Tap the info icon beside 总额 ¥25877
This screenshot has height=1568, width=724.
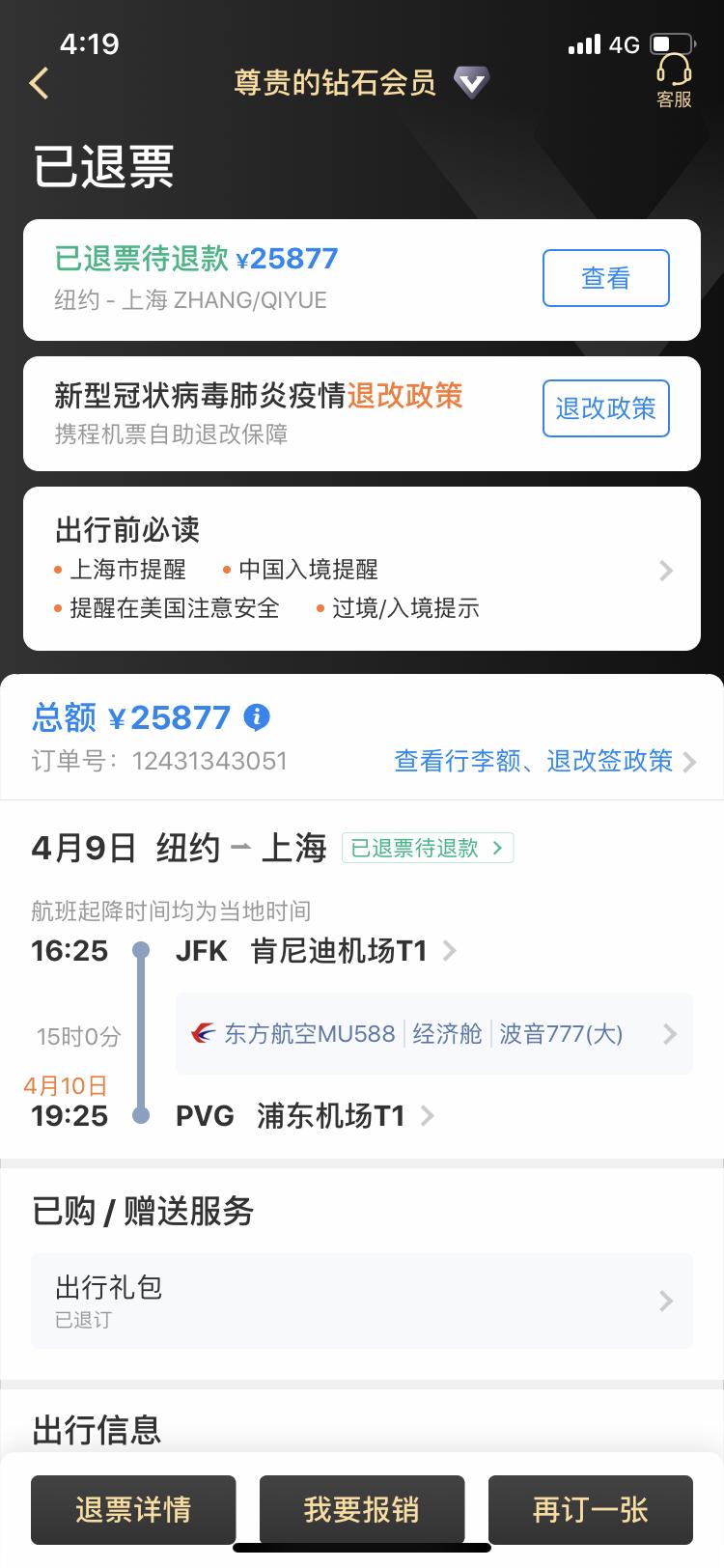[x=257, y=717]
